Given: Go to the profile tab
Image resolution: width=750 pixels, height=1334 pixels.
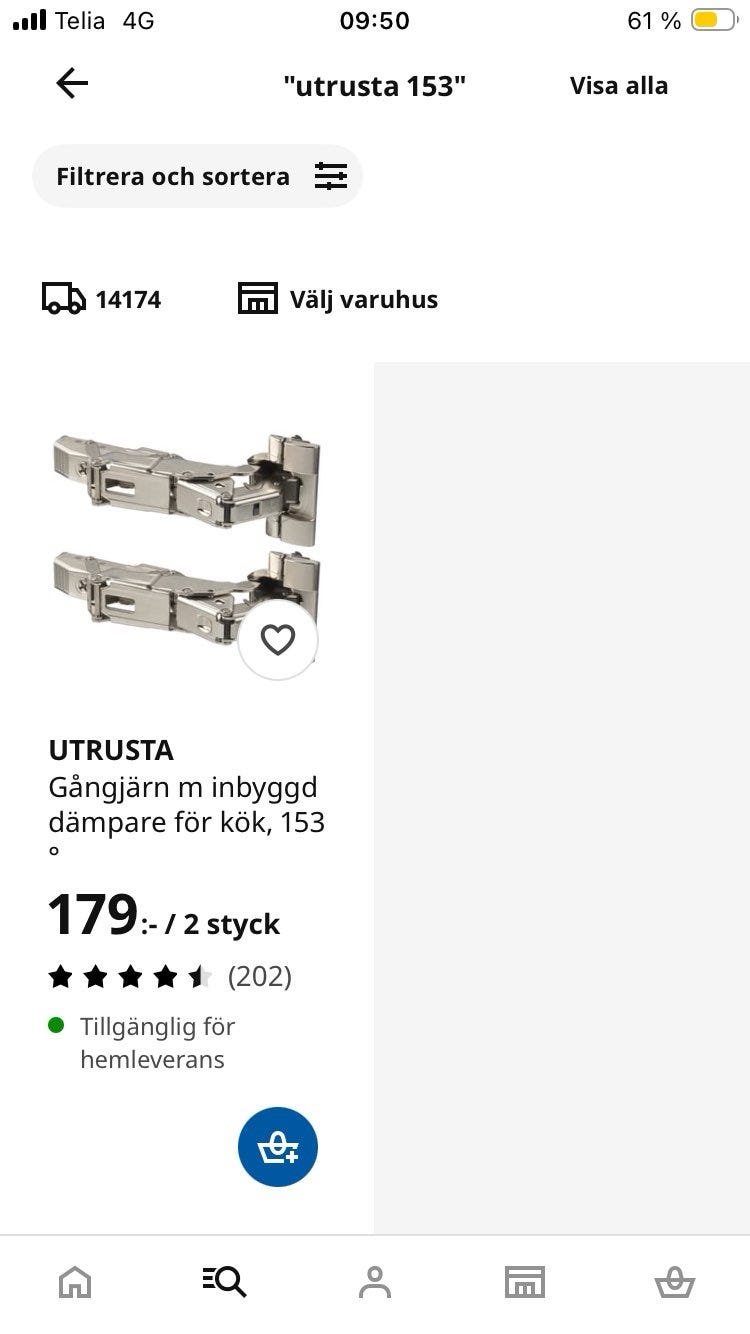Looking at the screenshot, I should (x=375, y=1282).
